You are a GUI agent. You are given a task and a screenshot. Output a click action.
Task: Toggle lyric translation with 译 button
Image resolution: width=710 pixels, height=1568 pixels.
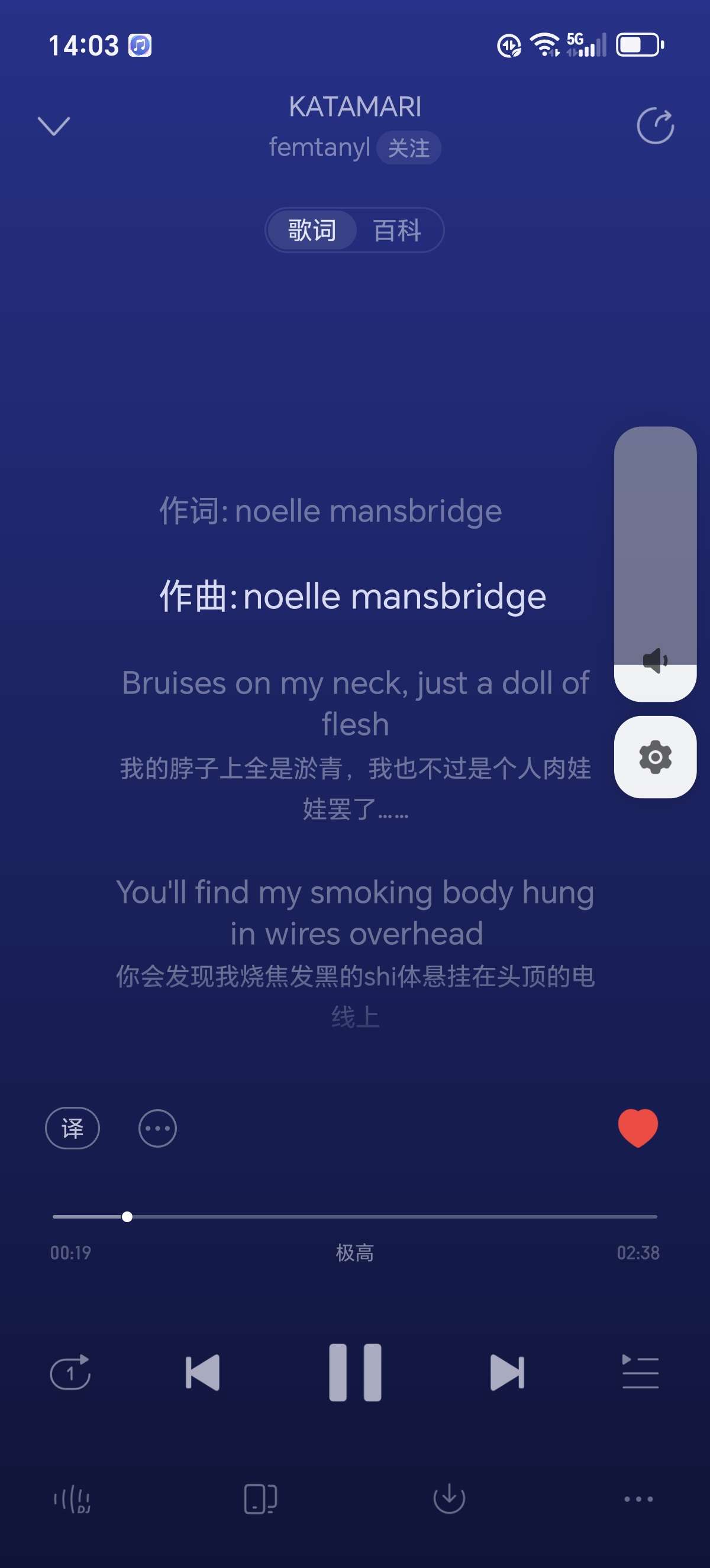point(72,1128)
